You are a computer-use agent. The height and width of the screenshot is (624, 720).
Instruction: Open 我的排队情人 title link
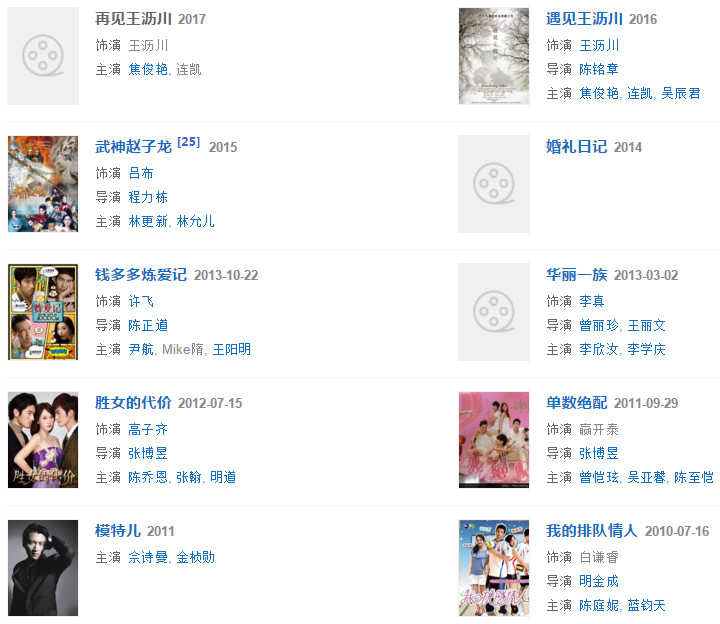coord(591,531)
